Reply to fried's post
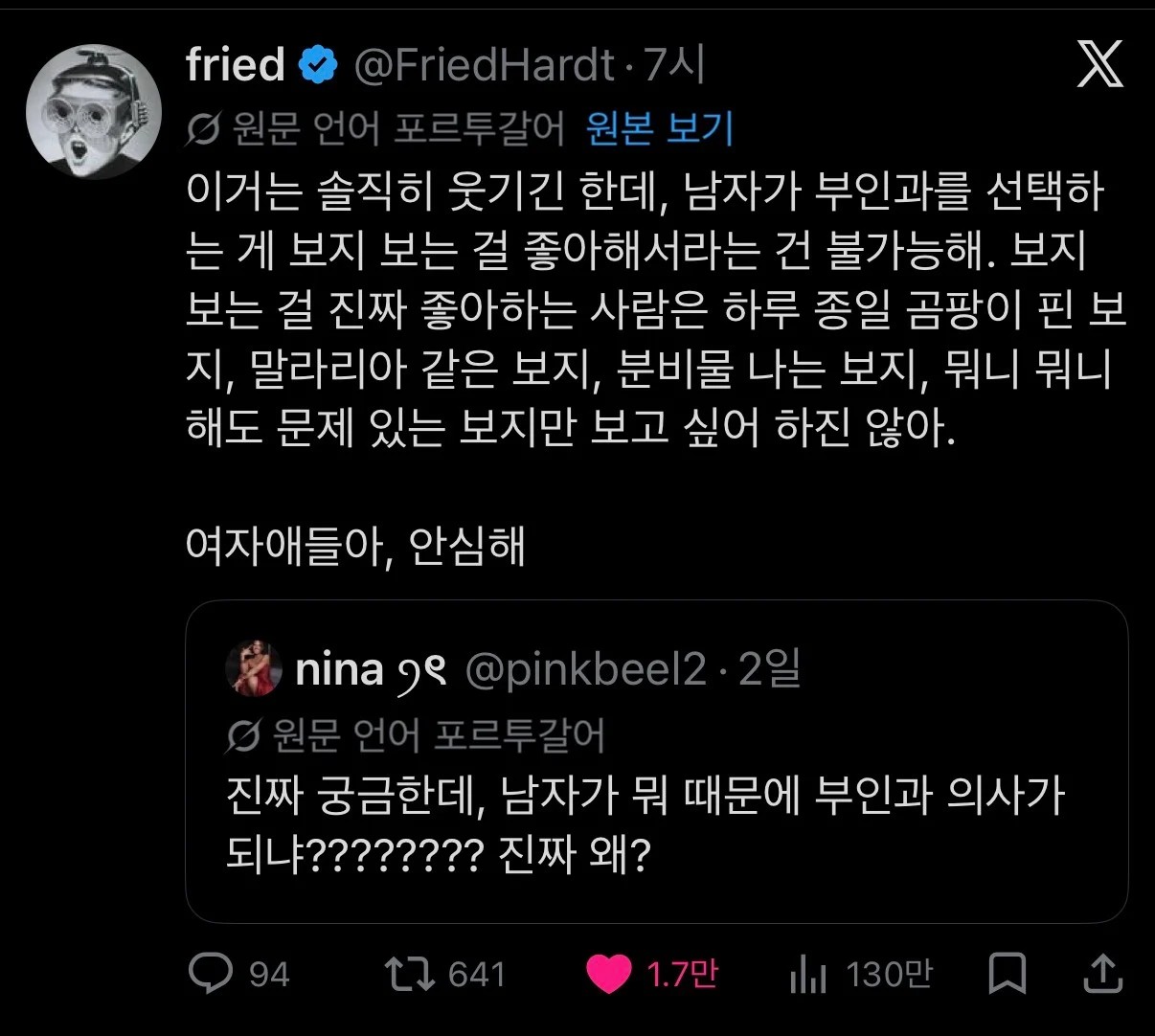This screenshot has width=1155, height=1036. coord(212,973)
